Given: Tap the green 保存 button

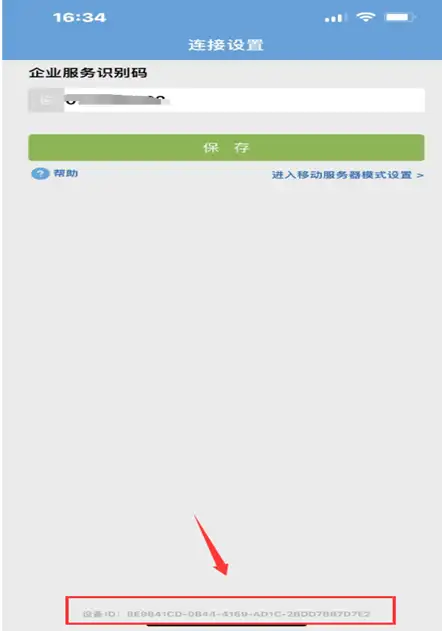Looking at the screenshot, I should [226, 148].
